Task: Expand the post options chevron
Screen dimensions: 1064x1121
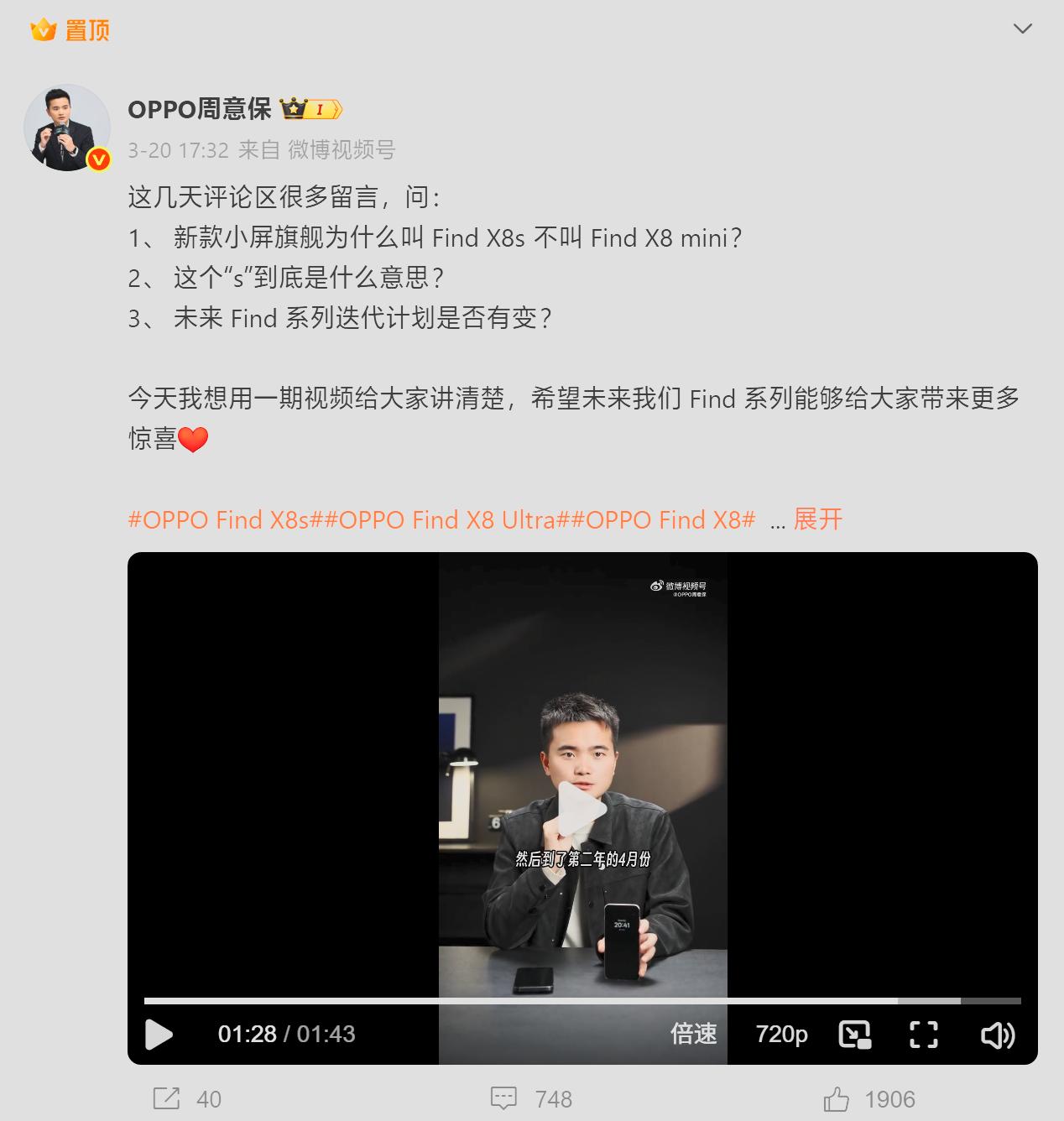Action: pyautogui.click(x=1022, y=29)
